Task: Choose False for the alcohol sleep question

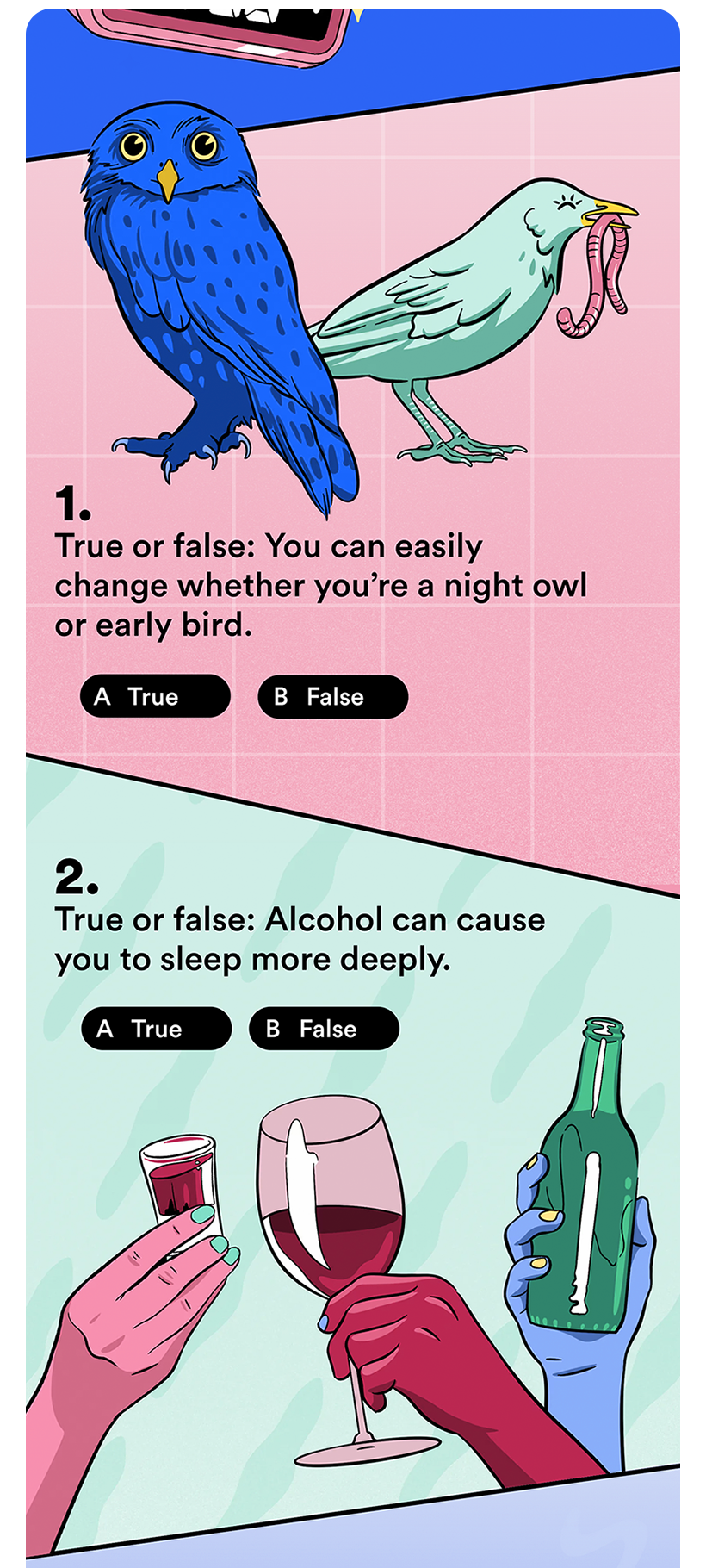Action: 324,1029
